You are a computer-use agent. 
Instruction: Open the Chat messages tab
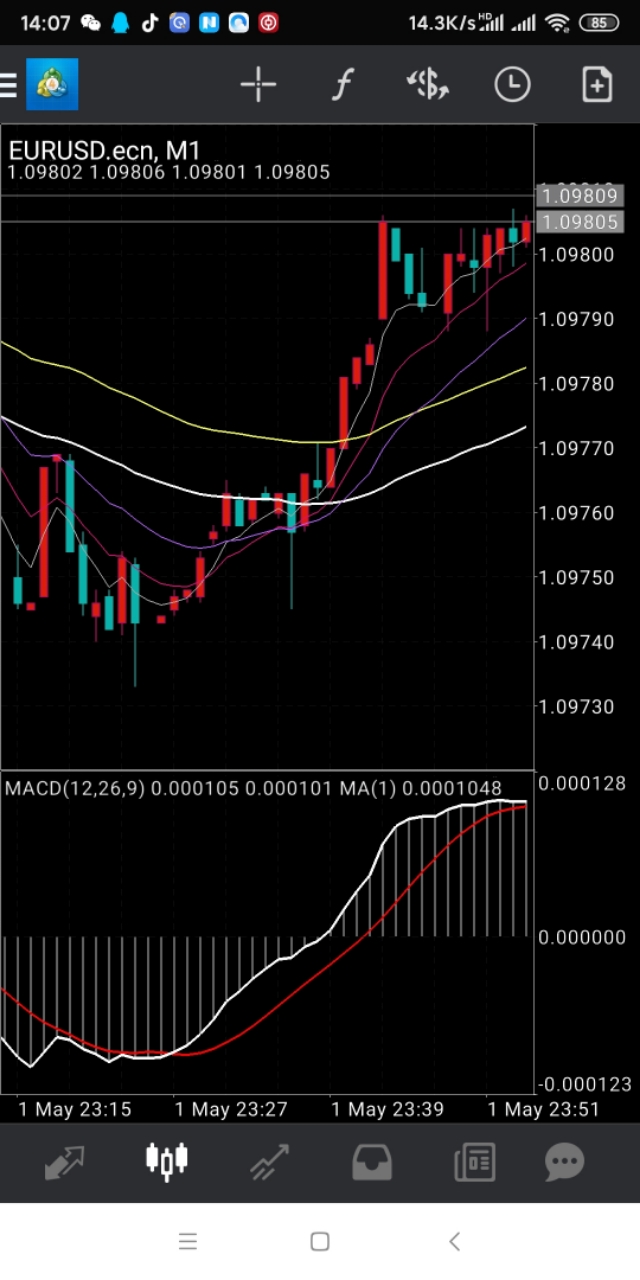tap(564, 1161)
